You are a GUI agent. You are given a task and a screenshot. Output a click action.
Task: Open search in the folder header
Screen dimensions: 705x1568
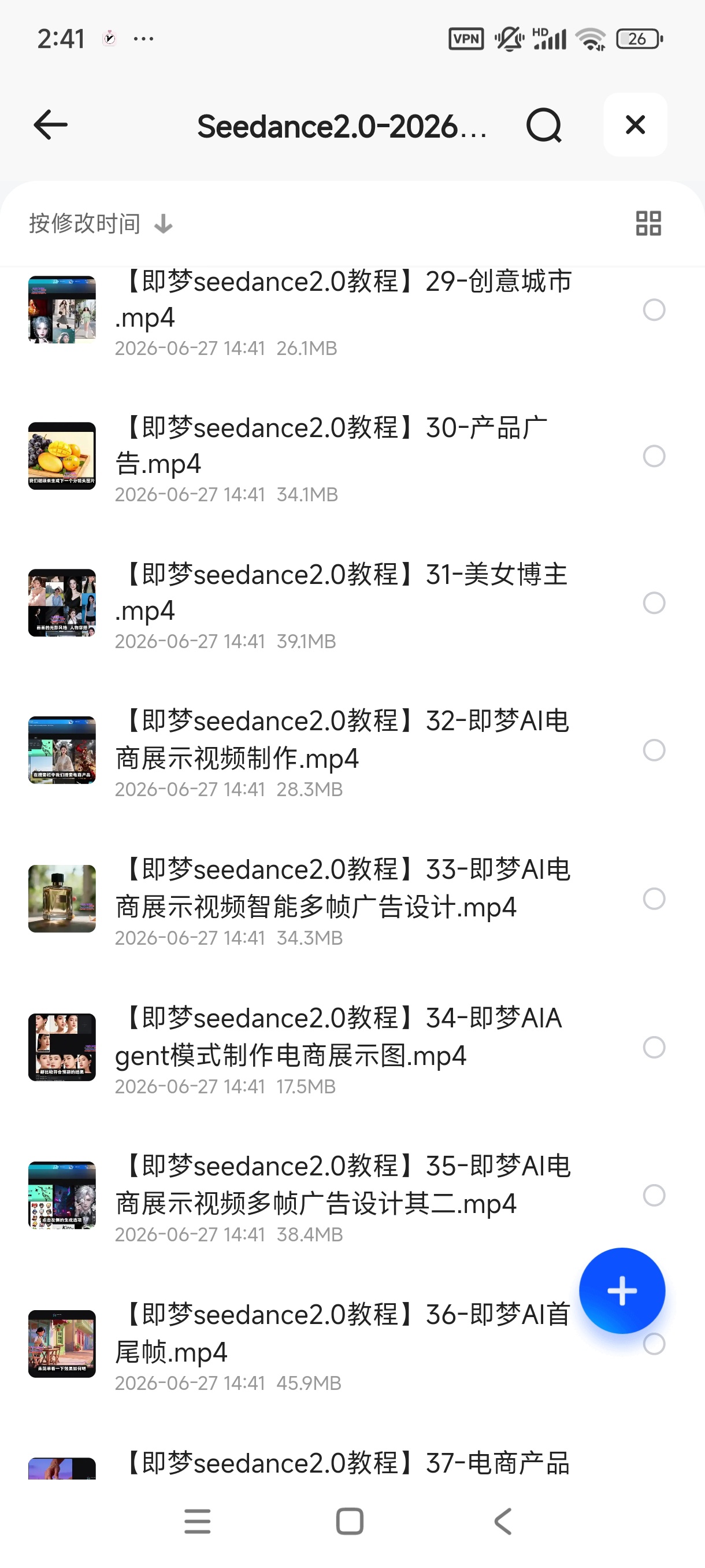pyautogui.click(x=543, y=125)
